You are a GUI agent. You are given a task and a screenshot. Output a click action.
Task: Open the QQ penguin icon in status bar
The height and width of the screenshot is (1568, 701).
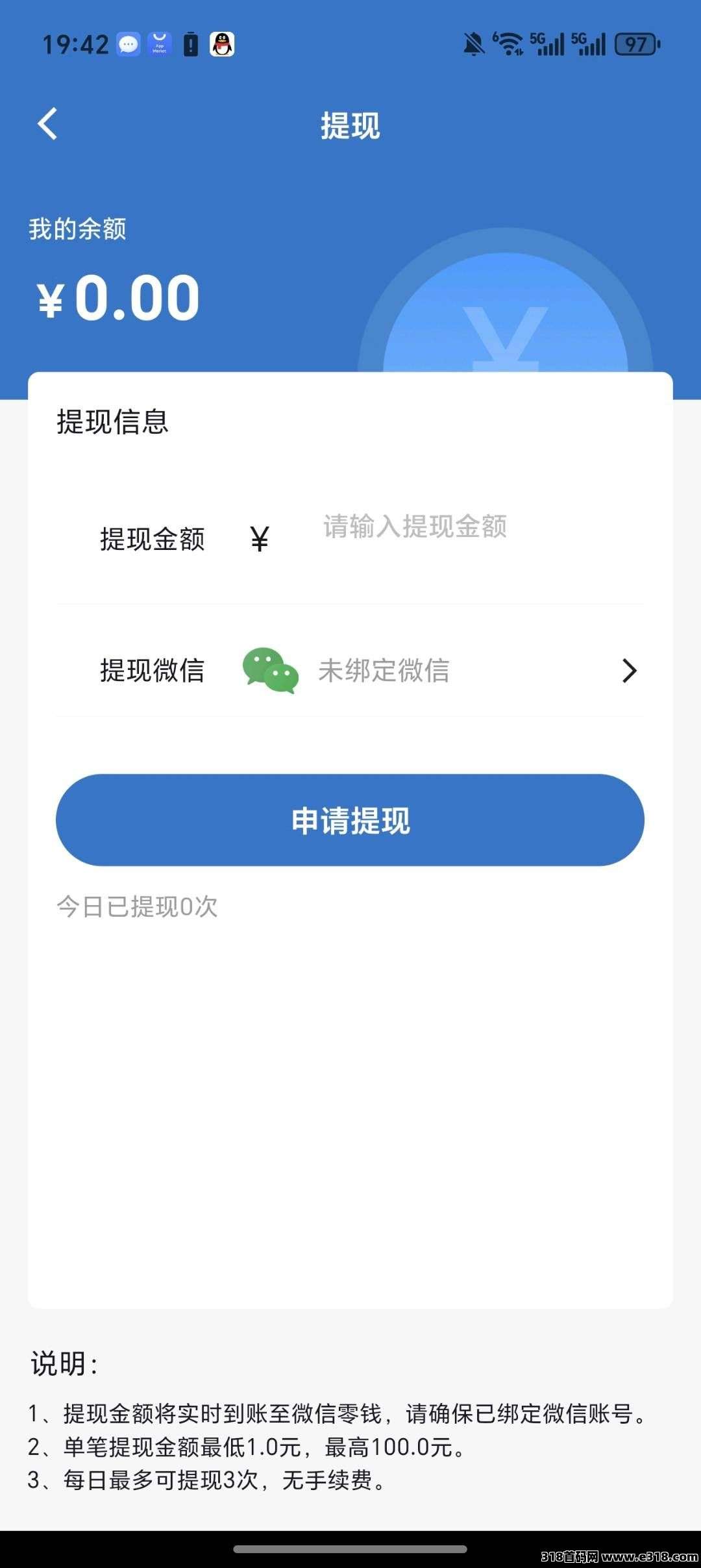(x=222, y=44)
